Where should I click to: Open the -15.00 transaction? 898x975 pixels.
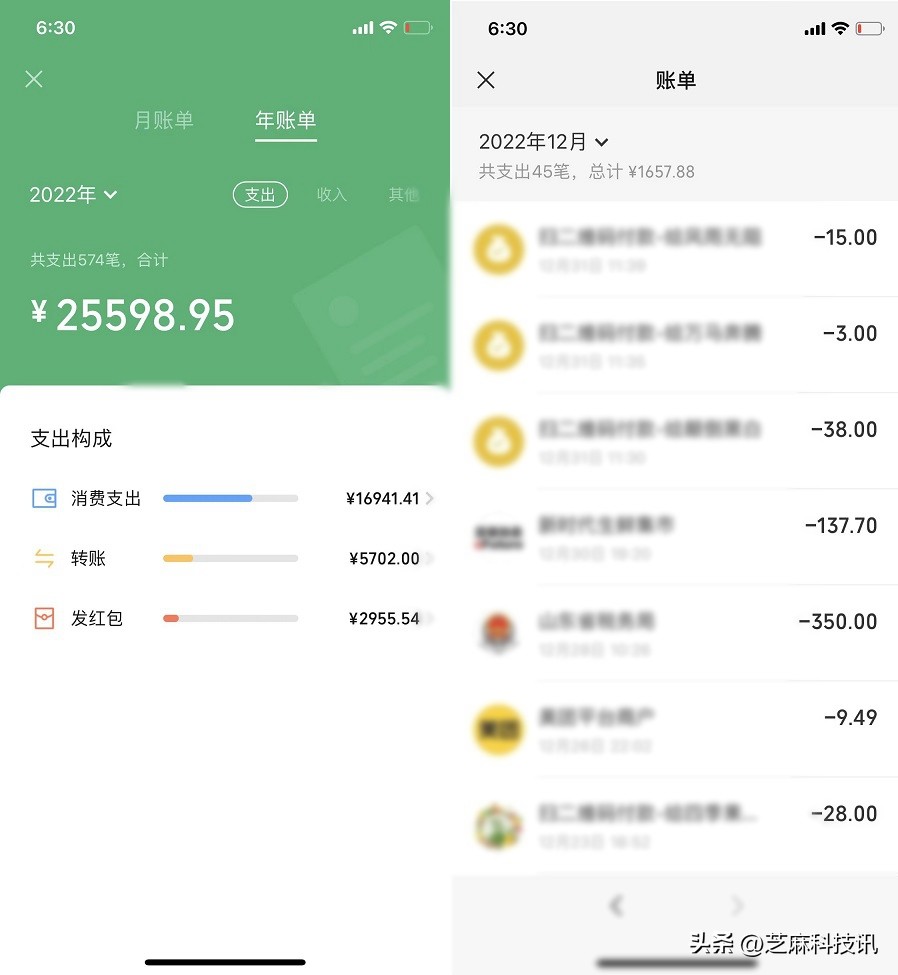[x=675, y=248]
